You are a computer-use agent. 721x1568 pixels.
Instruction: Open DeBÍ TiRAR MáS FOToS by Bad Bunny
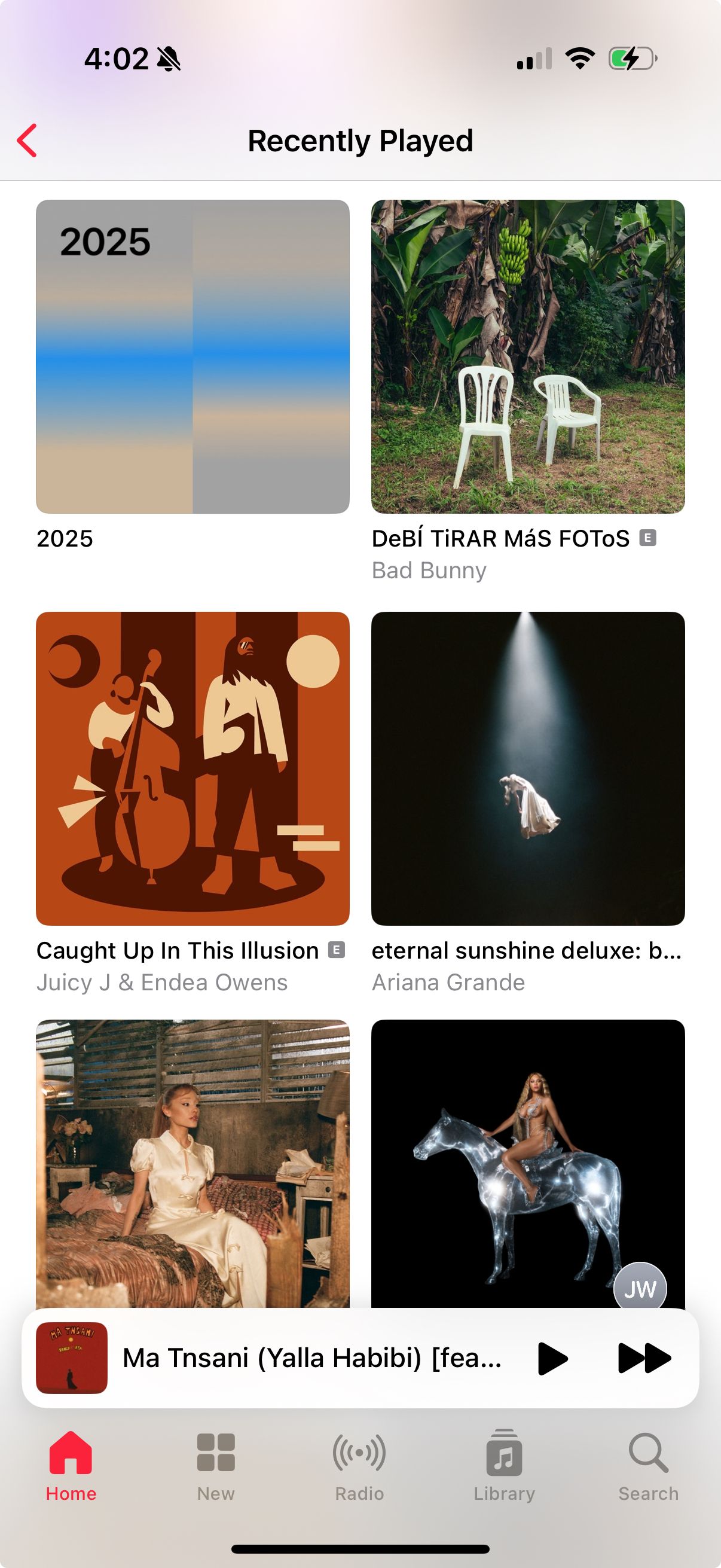tap(527, 356)
